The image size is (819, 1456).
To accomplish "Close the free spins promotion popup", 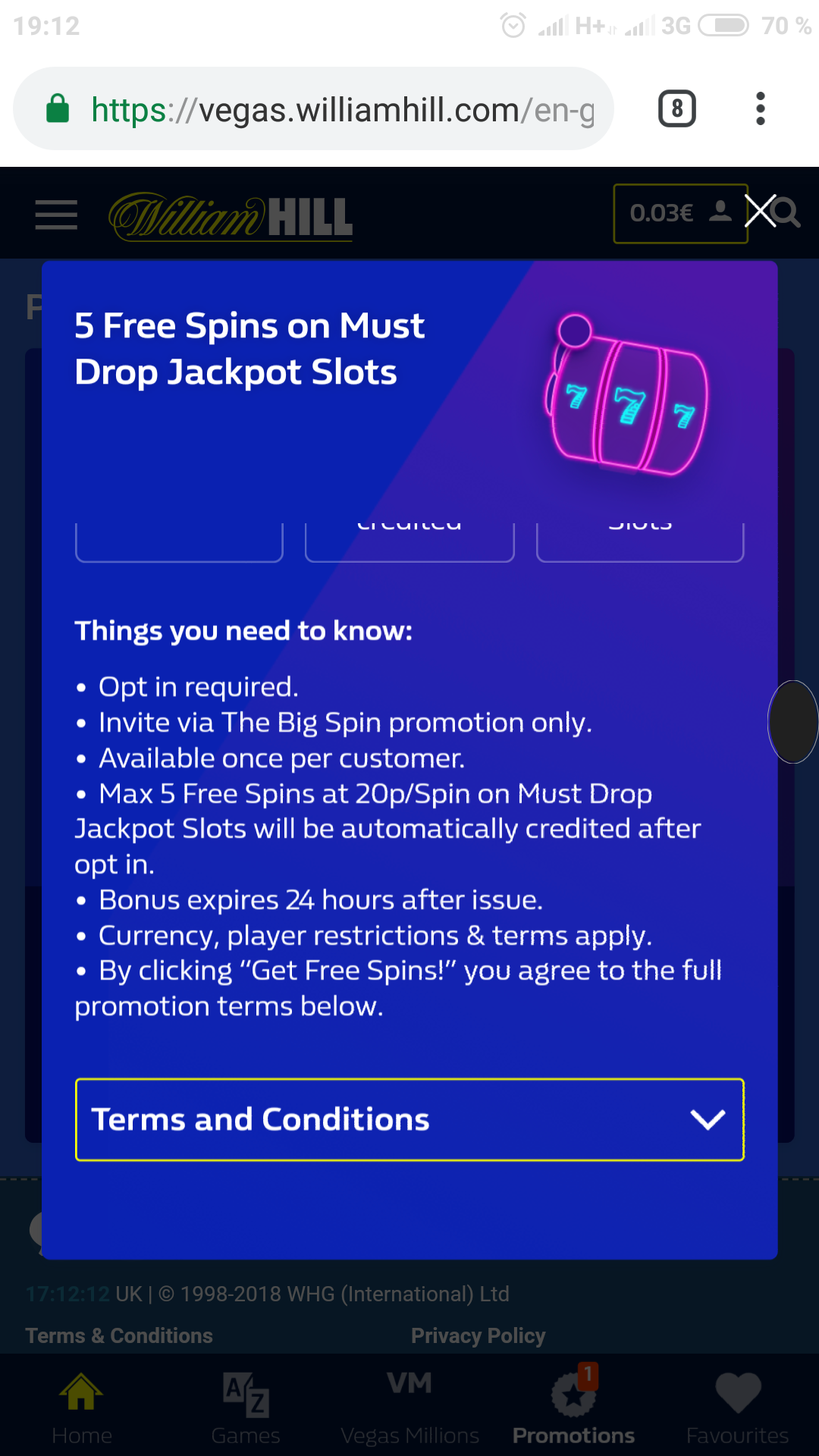I will pos(760,211).
